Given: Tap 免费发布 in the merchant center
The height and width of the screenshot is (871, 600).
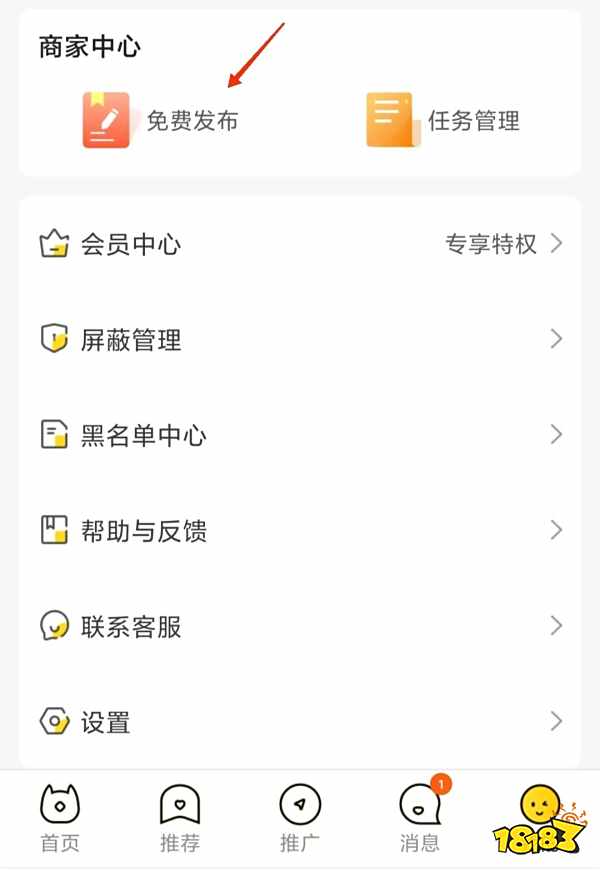Looking at the screenshot, I should coord(160,121).
